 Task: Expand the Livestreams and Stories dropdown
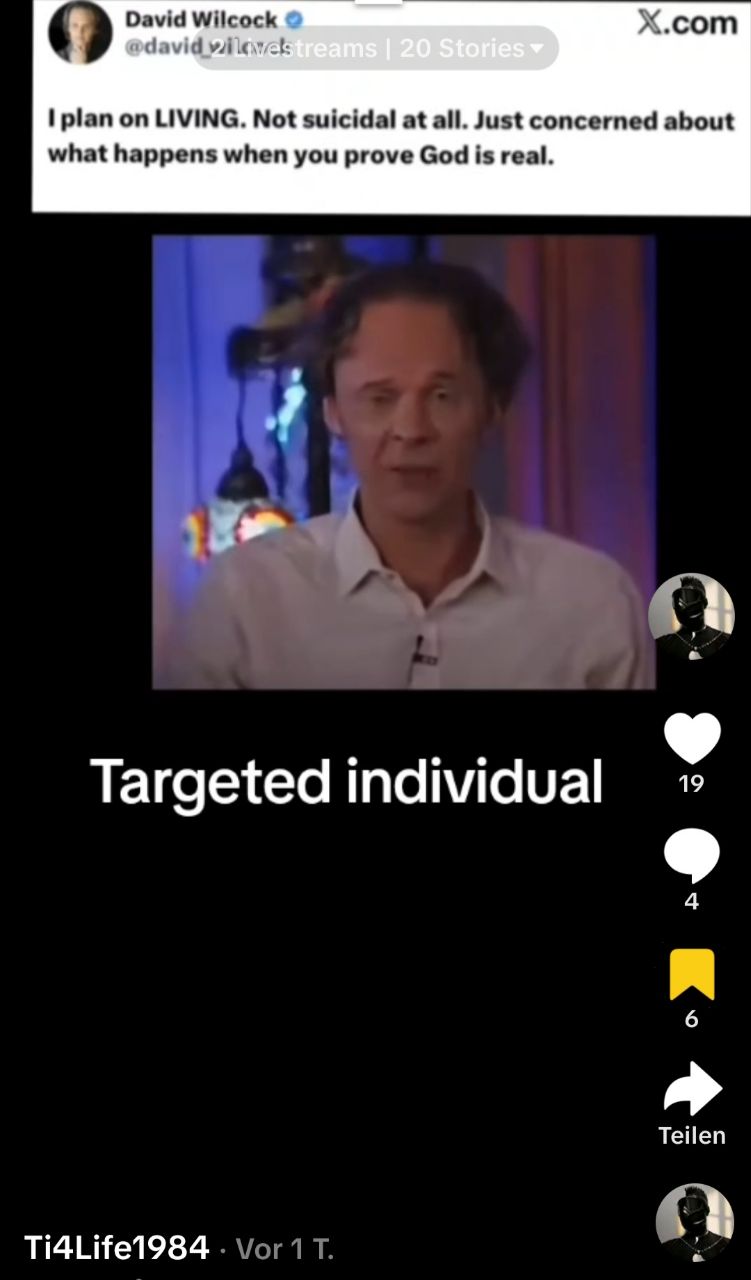tap(375, 48)
